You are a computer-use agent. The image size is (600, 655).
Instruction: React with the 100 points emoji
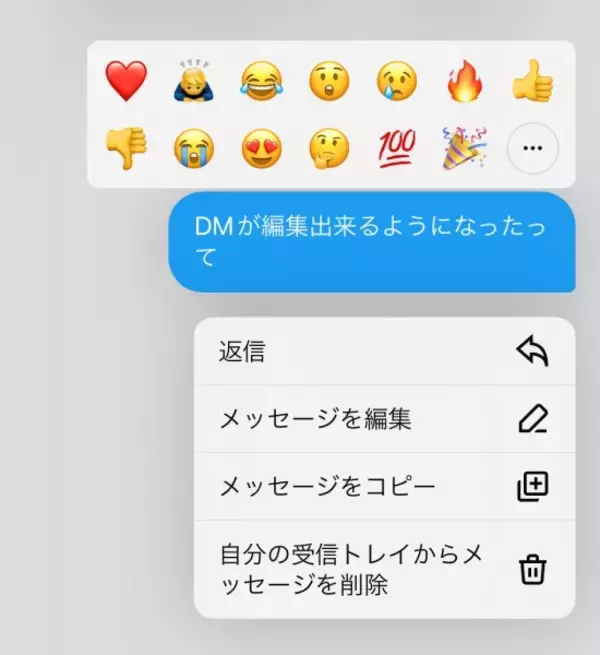click(396, 149)
